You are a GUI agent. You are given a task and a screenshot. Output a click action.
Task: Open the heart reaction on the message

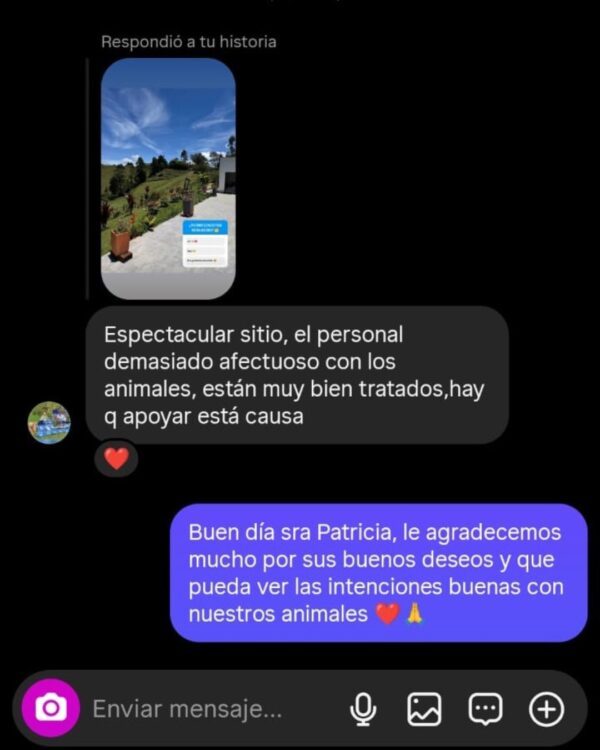117,459
